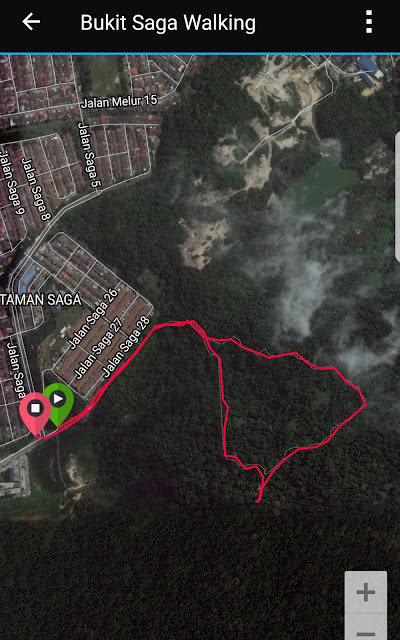Go back with the arrow icon

(x=31, y=22)
